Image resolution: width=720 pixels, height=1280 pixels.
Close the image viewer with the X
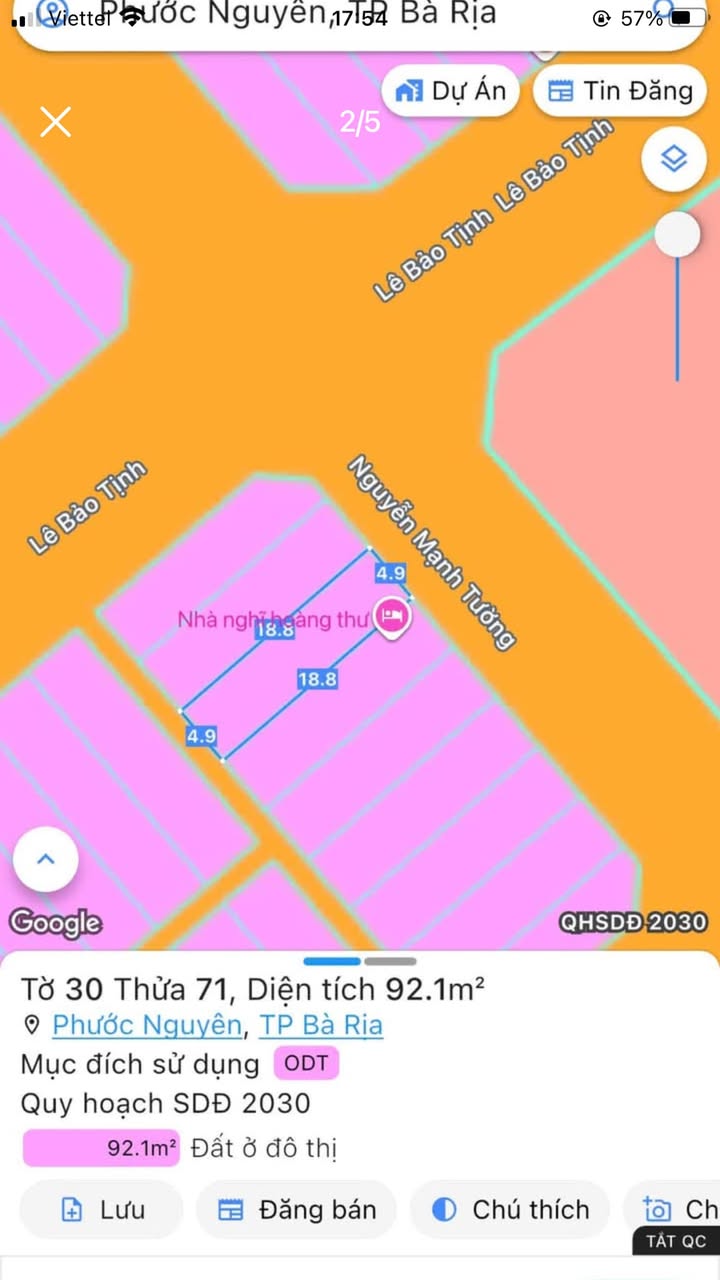tap(55, 122)
